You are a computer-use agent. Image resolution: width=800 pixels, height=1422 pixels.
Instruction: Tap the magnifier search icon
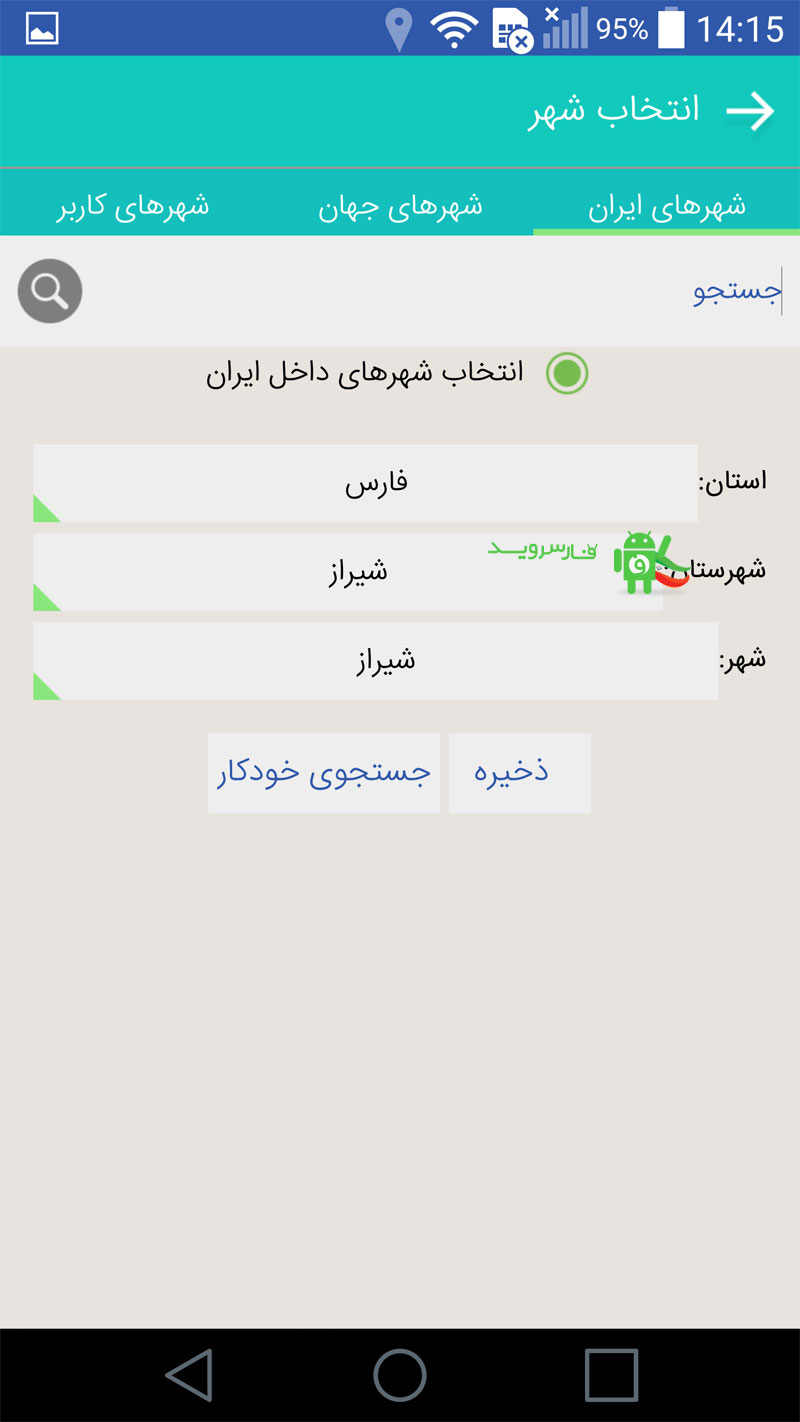[50, 291]
